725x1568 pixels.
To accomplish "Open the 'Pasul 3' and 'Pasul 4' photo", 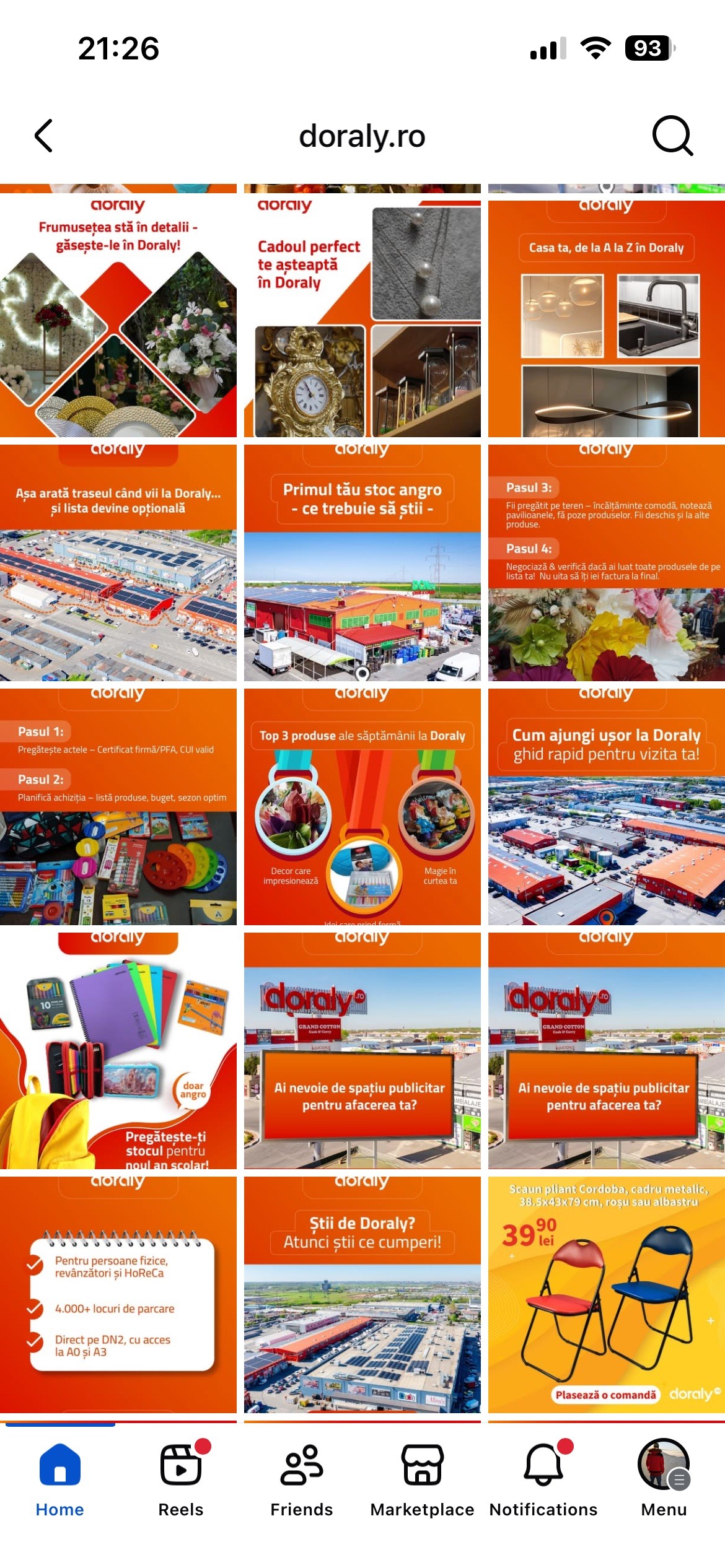I will pyautogui.click(x=606, y=563).
